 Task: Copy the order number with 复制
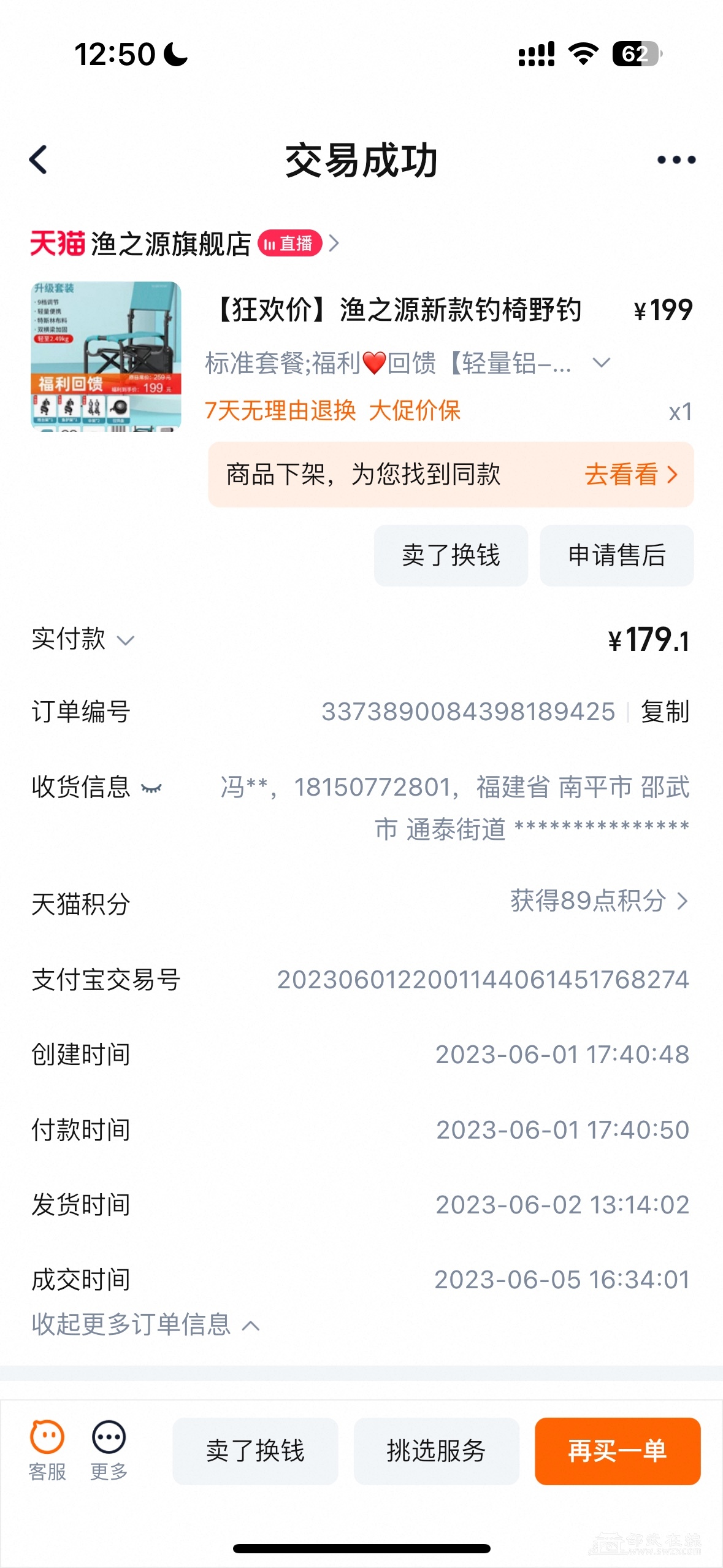click(665, 712)
